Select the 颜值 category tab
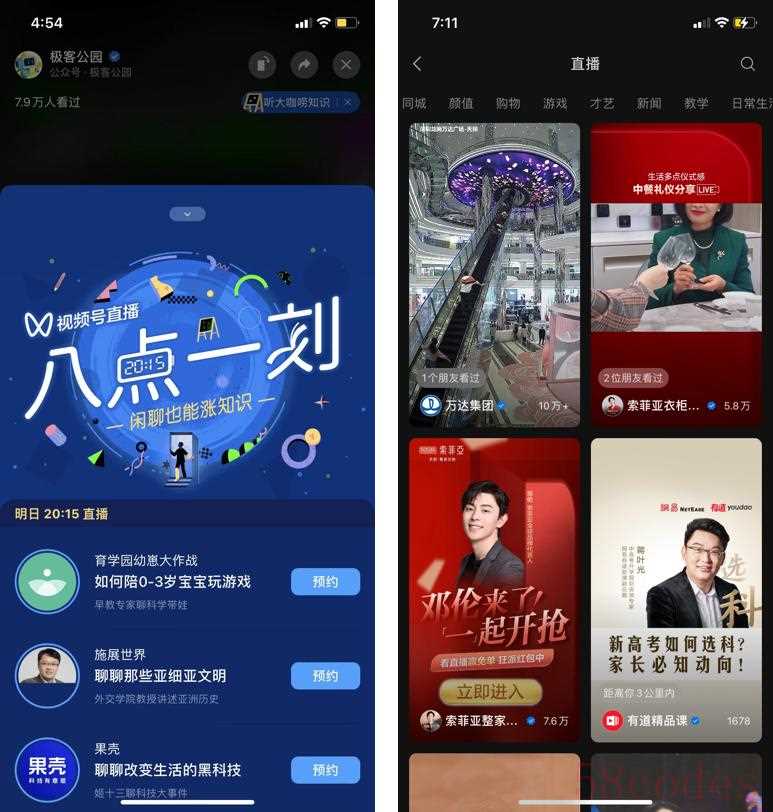Viewport: 773px width, 812px height. (461, 103)
